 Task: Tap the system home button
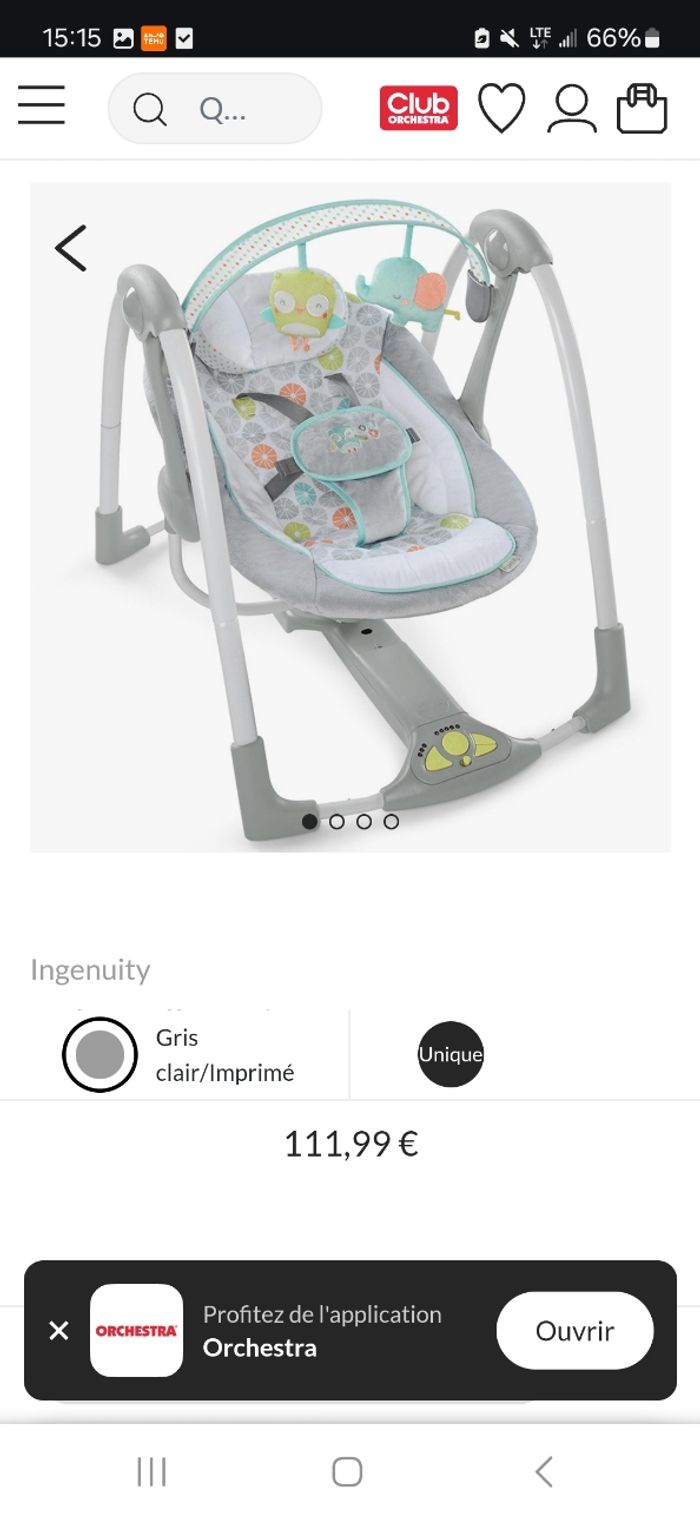coord(347,1472)
